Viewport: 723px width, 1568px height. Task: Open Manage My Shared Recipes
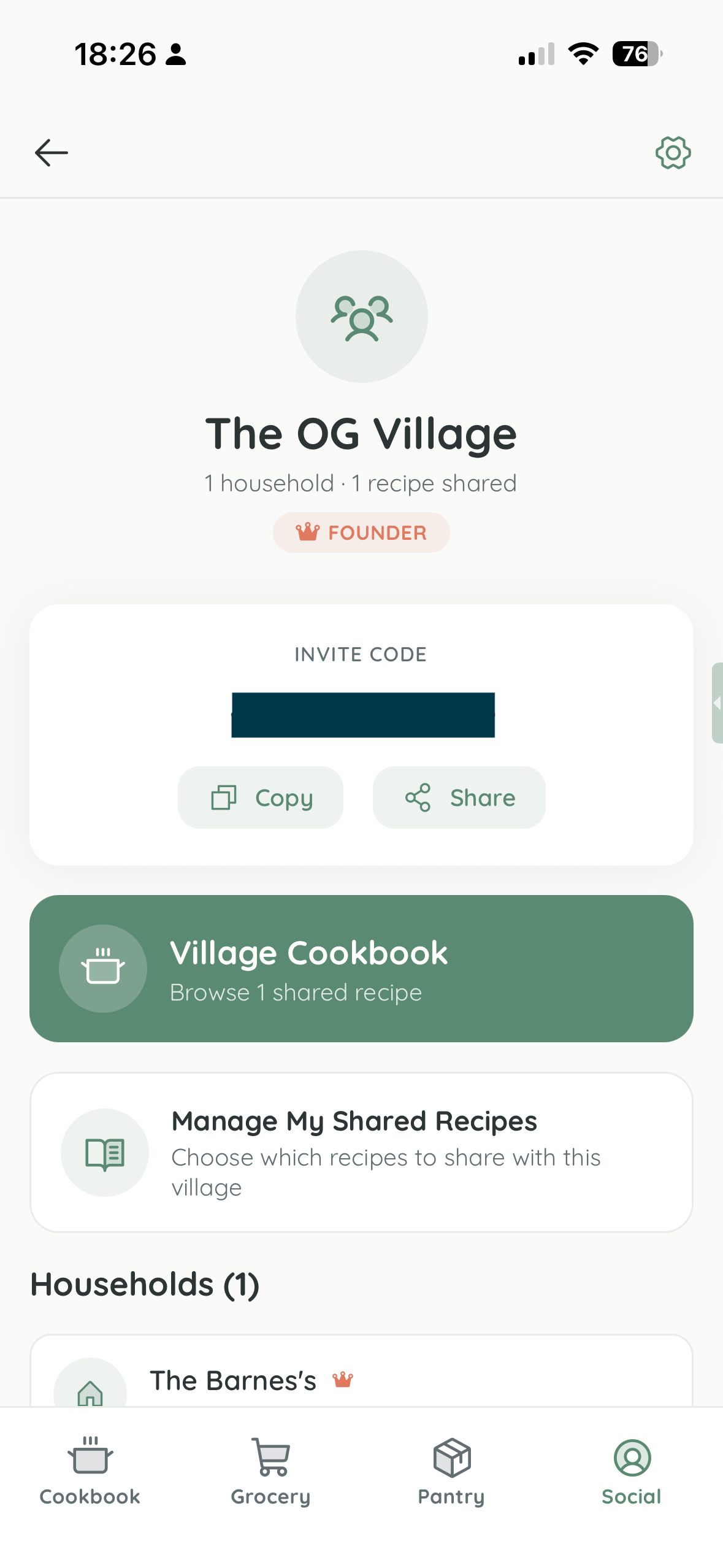[361, 1153]
